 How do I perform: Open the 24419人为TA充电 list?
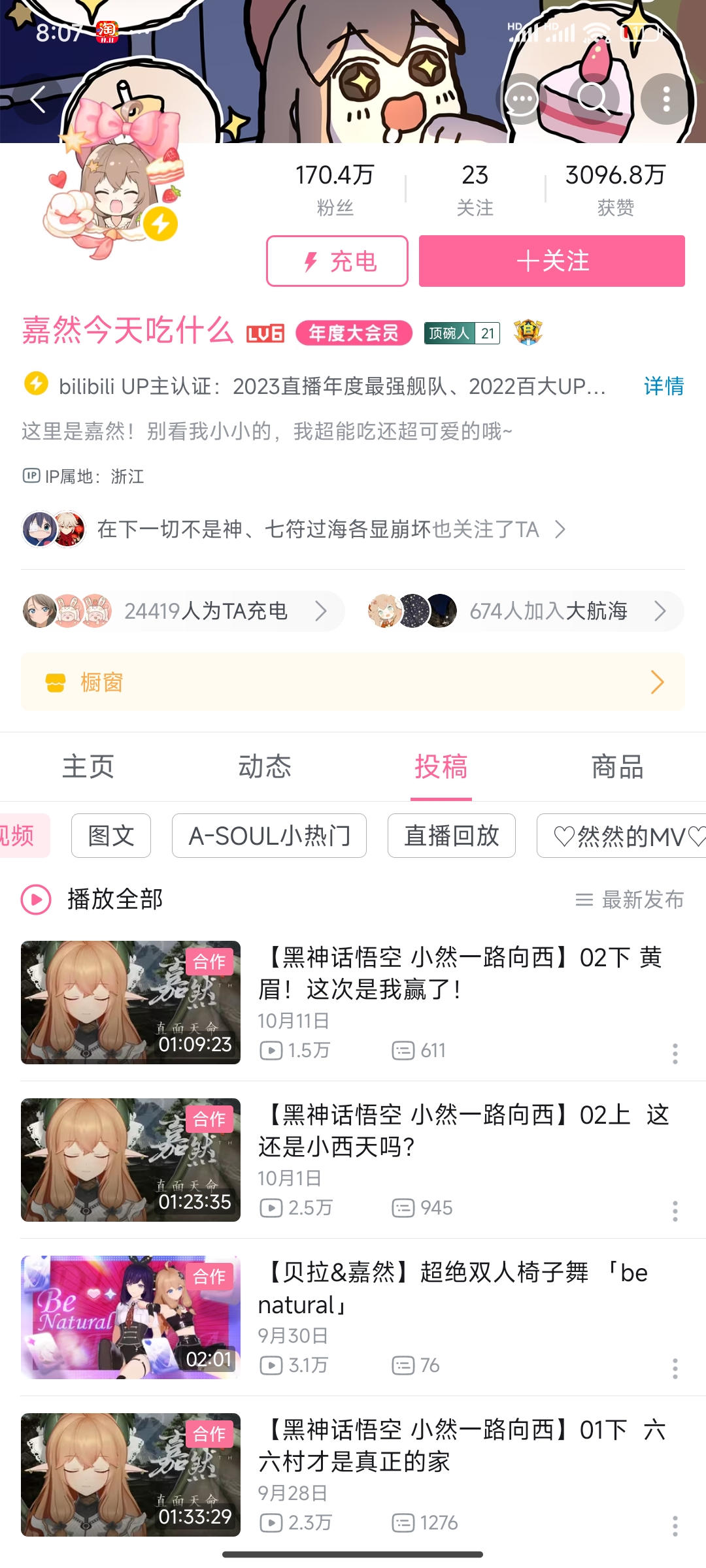point(183,612)
